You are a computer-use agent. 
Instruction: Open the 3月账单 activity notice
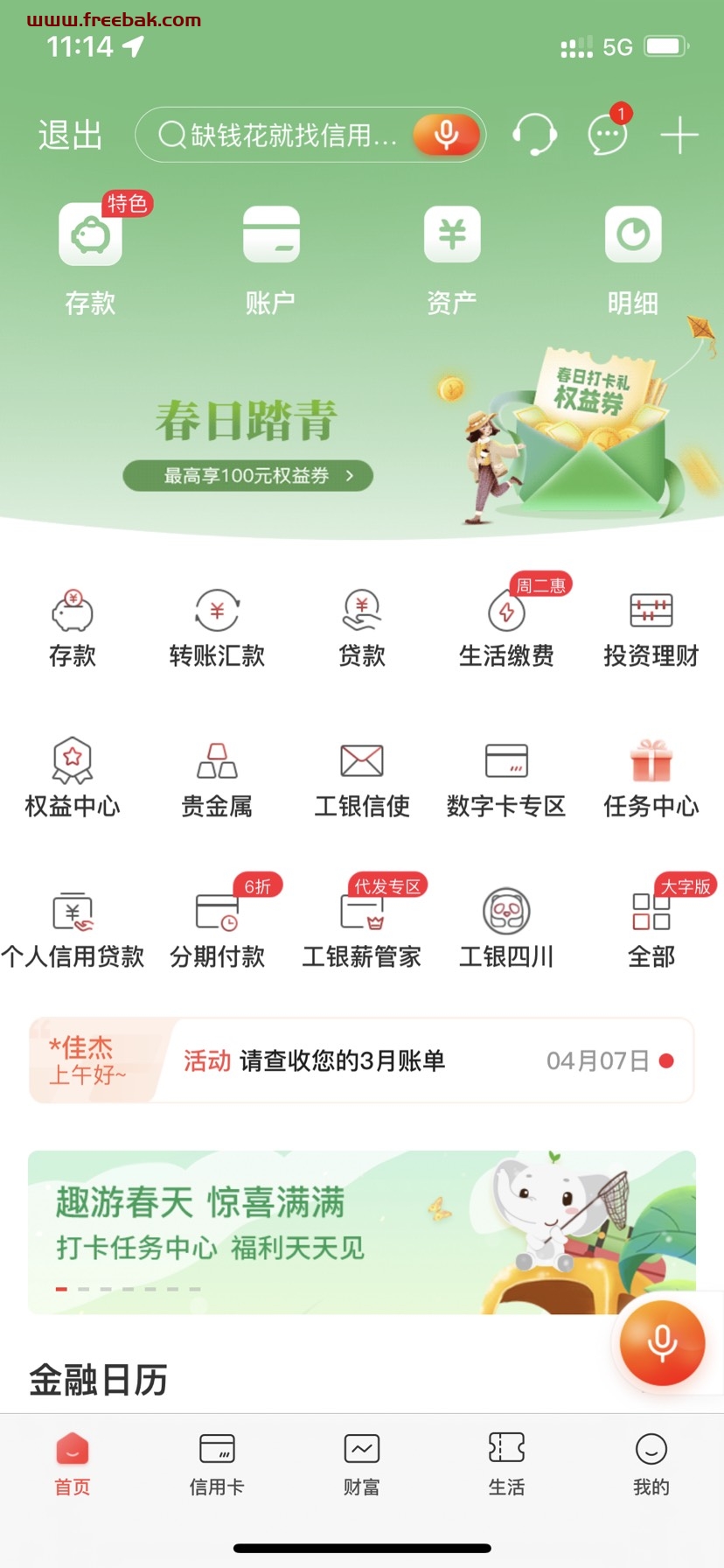click(x=362, y=1060)
